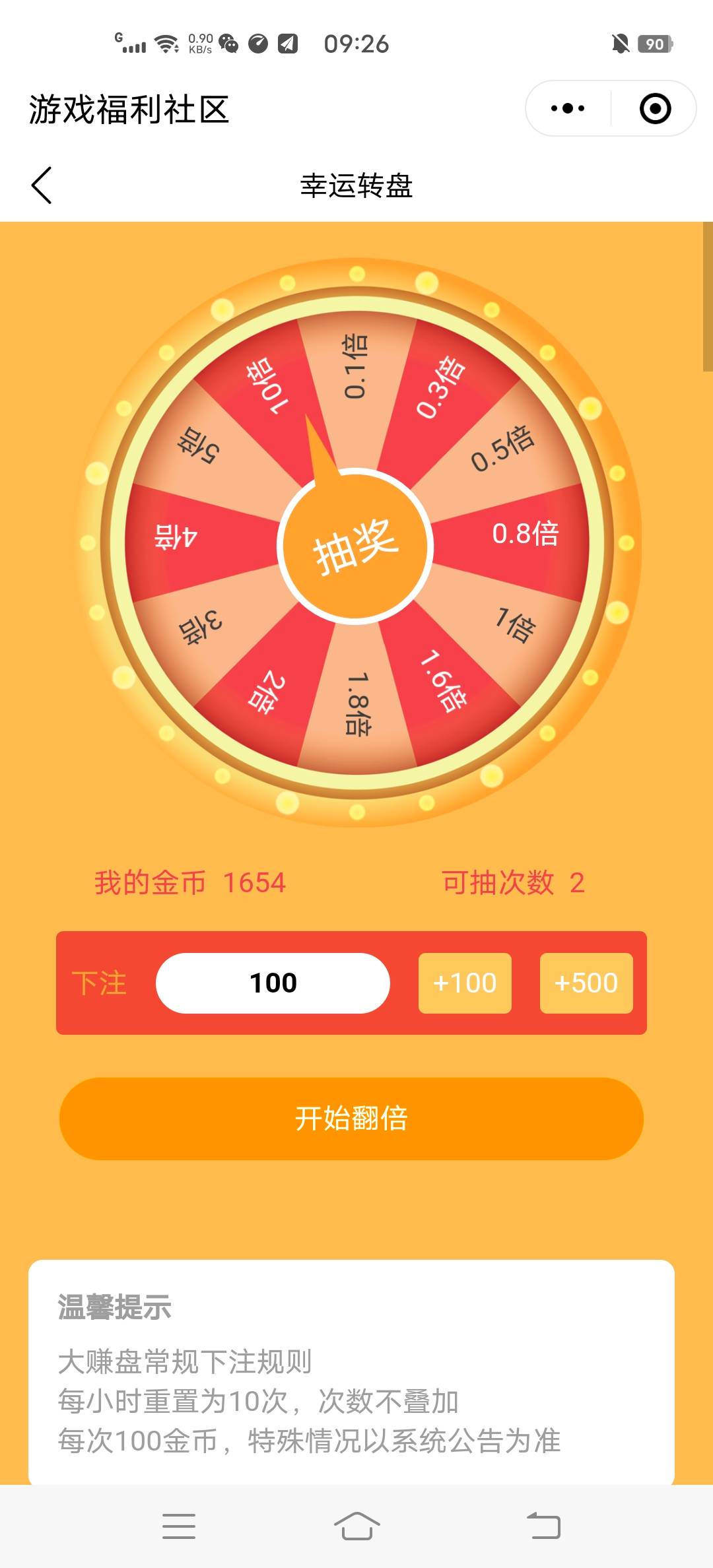Go back from the 幸运转盘 page
Image resolution: width=713 pixels, height=1568 pixels.
pyautogui.click(x=42, y=185)
